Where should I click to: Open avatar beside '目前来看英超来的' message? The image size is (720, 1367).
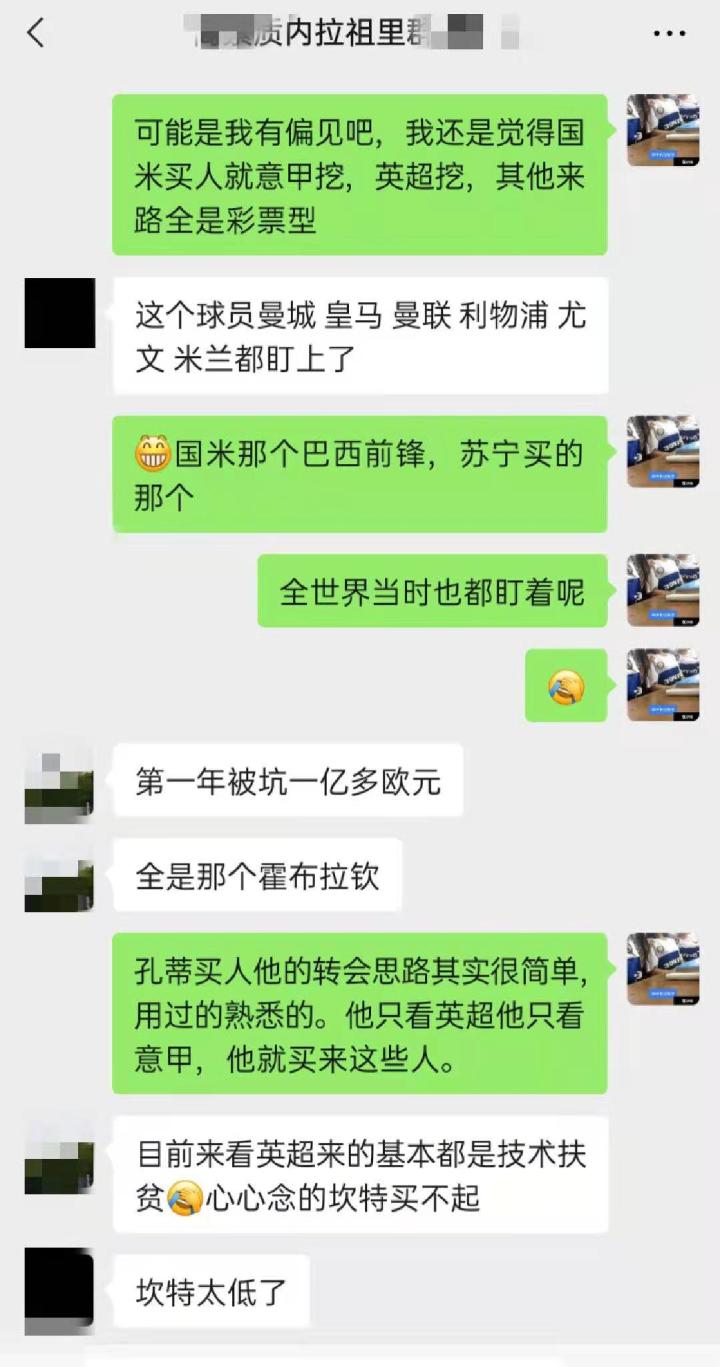click(x=60, y=1157)
